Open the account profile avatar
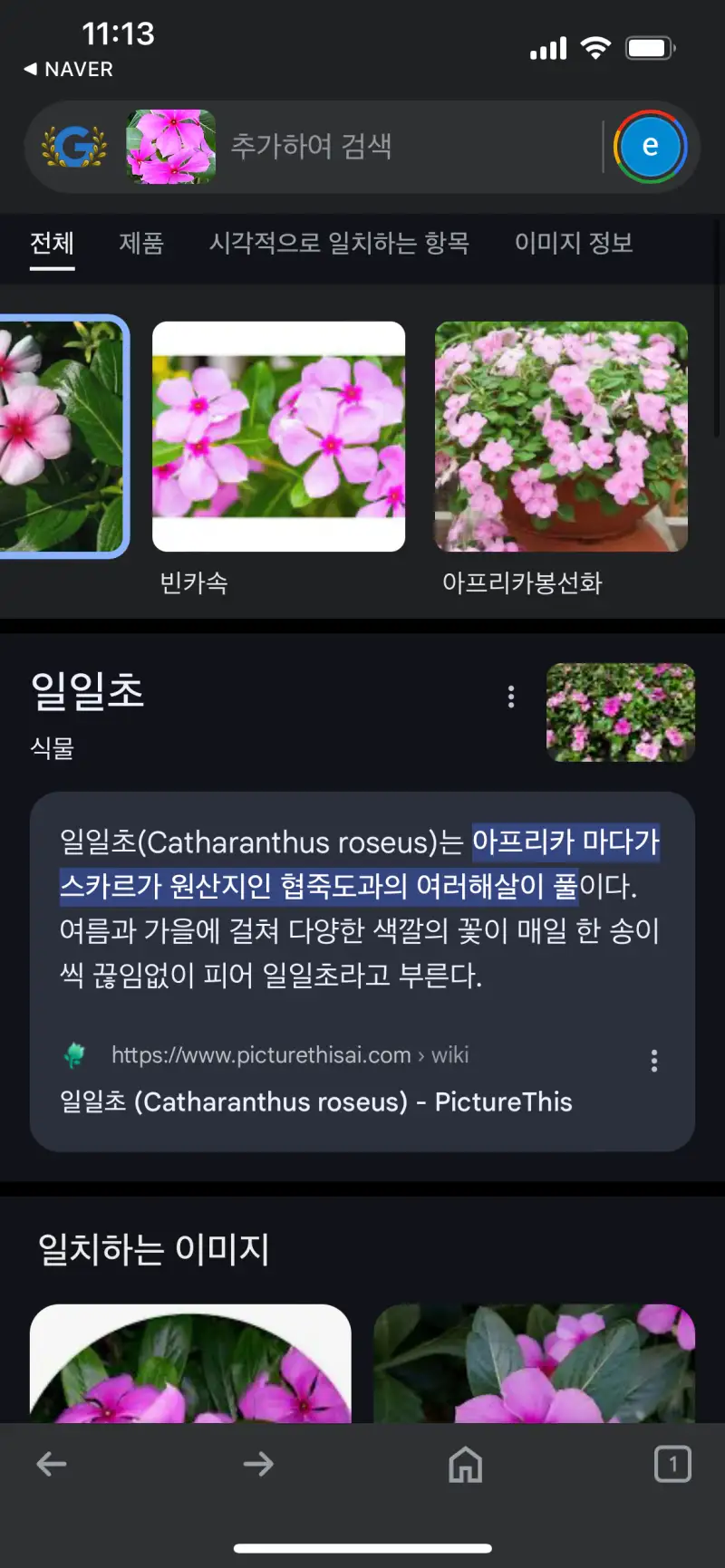Screen dimensions: 725x1568 650,147
